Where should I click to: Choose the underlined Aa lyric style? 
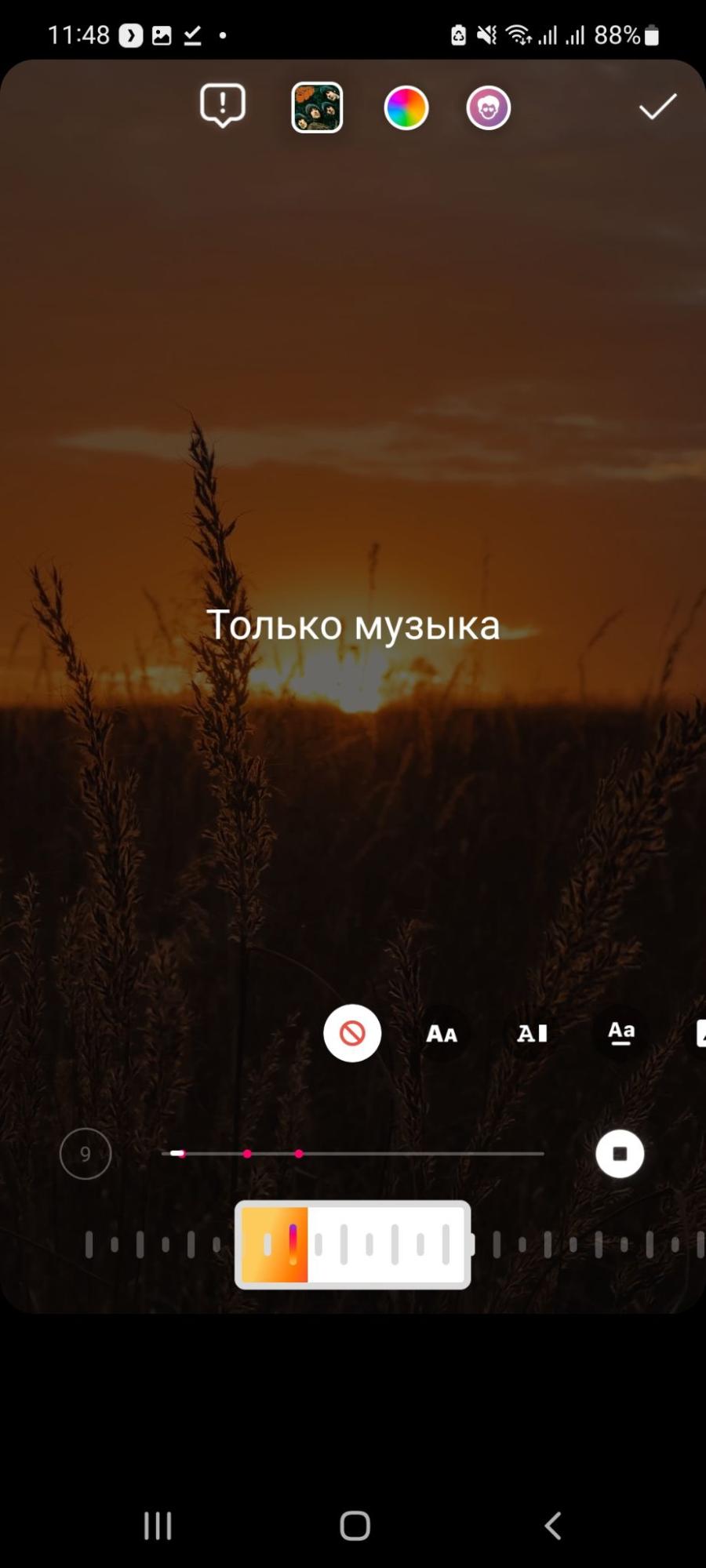[x=620, y=1033]
